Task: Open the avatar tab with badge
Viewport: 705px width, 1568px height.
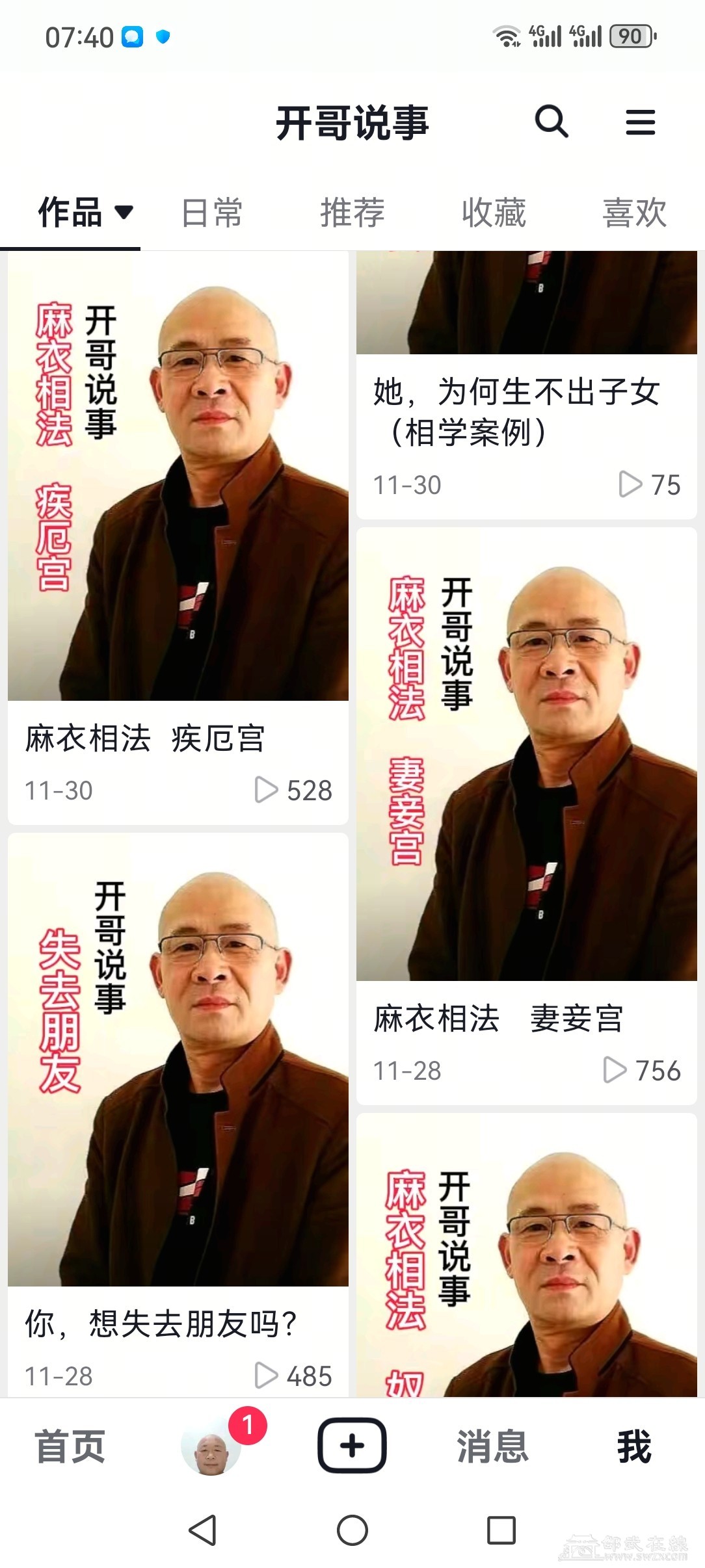Action: (212, 1446)
